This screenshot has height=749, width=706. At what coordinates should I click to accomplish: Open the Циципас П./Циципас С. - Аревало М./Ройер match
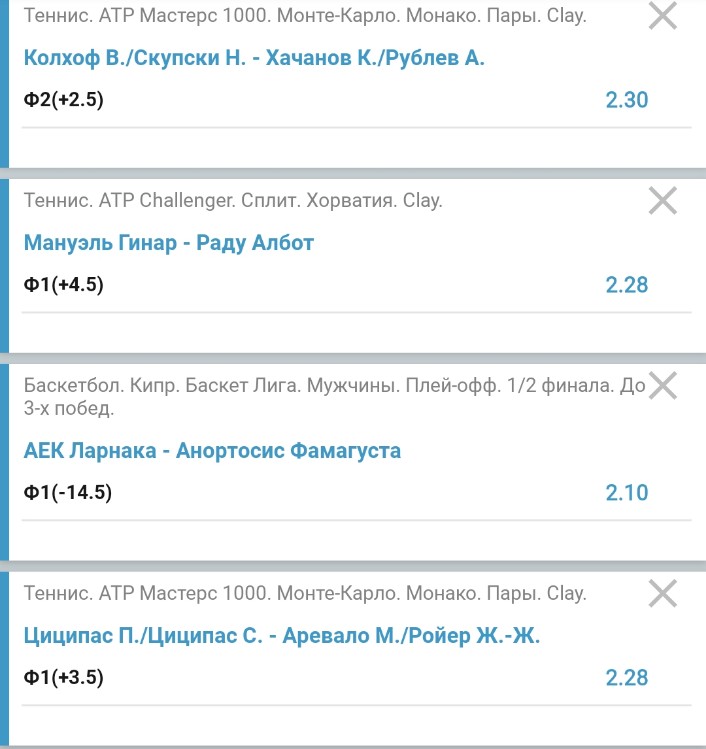[281, 636]
